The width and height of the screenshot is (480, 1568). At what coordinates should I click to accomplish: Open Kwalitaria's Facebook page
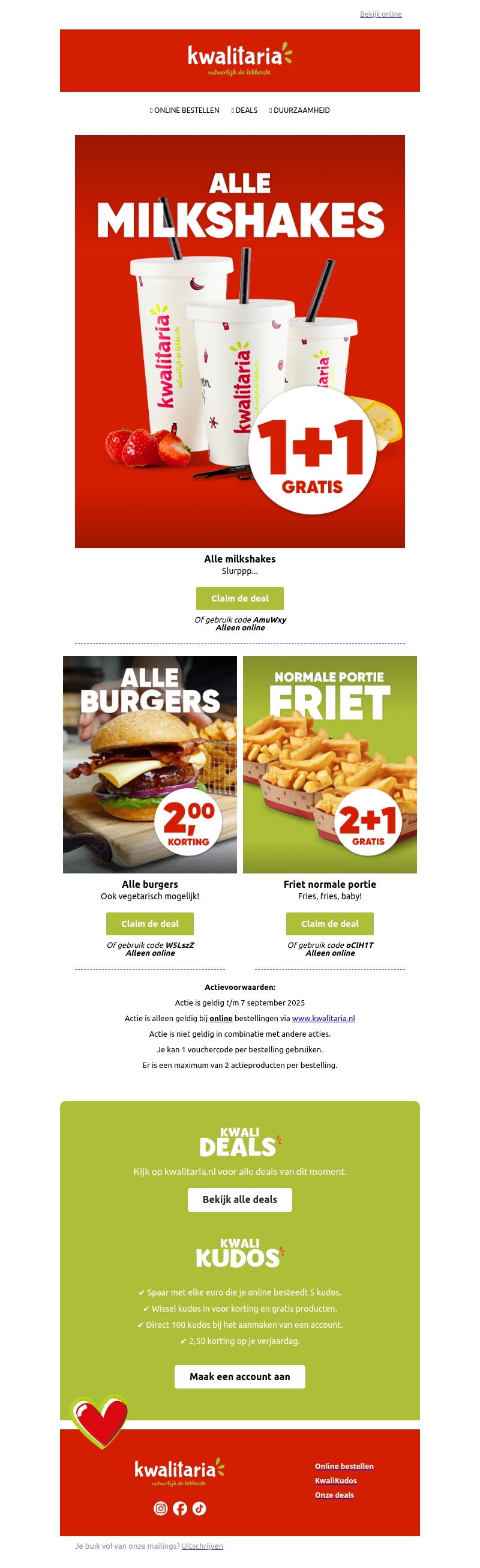coord(179,1507)
